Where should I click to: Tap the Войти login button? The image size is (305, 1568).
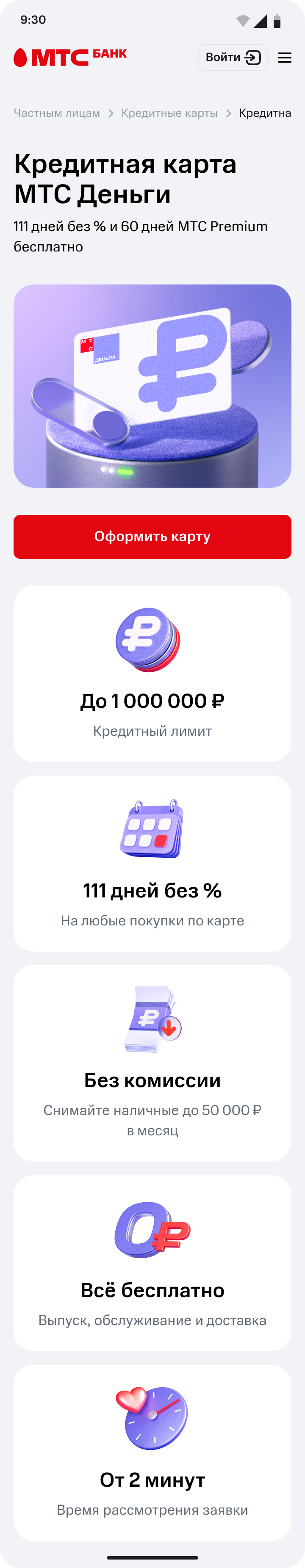point(233,57)
